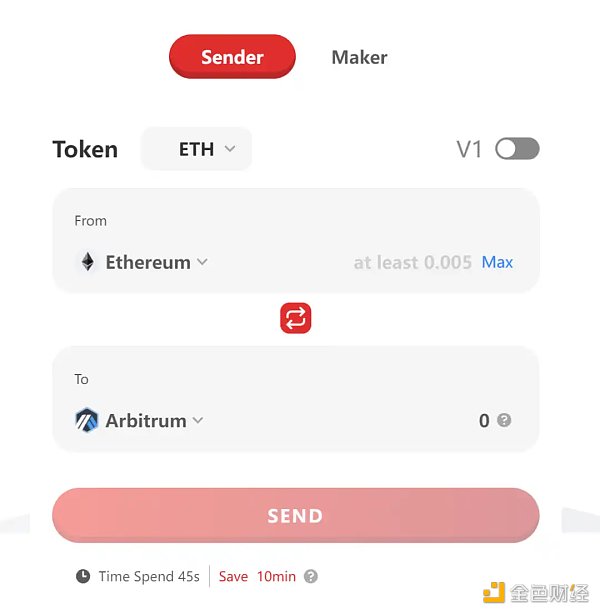Toggle the V1 switch
The image size is (600, 614).
[x=517, y=149]
